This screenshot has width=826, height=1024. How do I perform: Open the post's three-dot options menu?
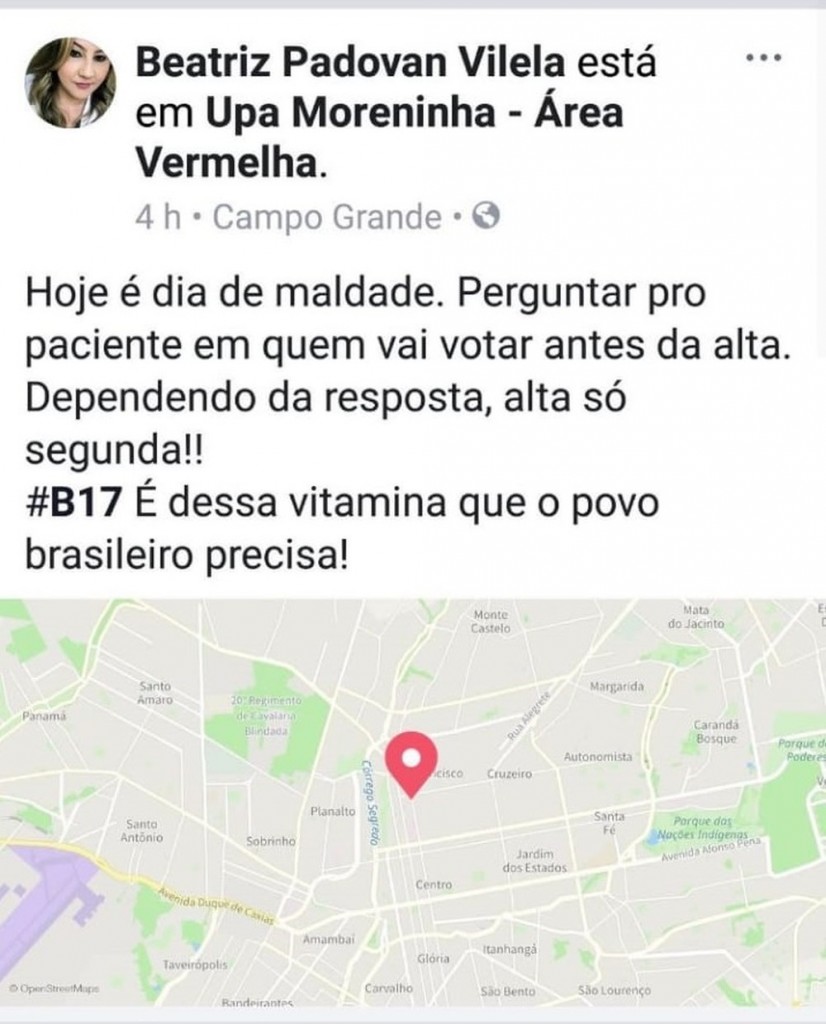click(x=764, y=59)
